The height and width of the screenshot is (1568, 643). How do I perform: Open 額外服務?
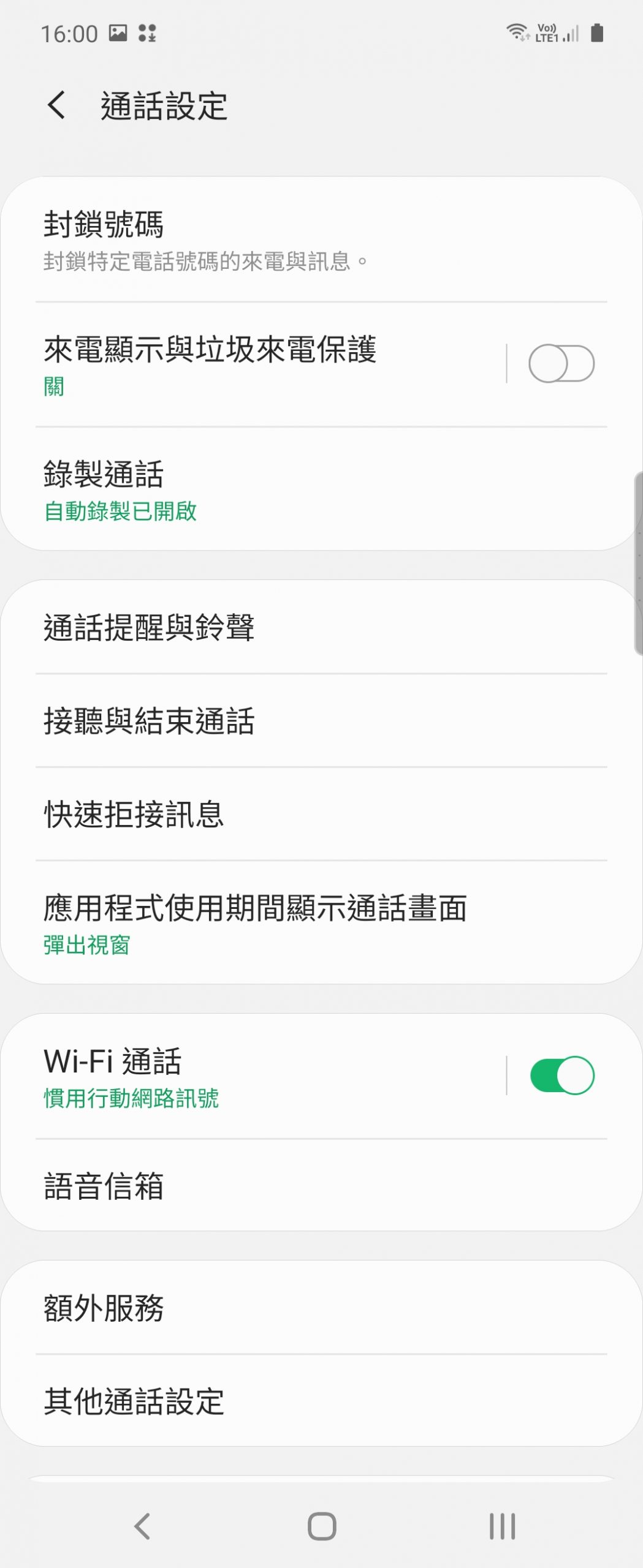321,1308
